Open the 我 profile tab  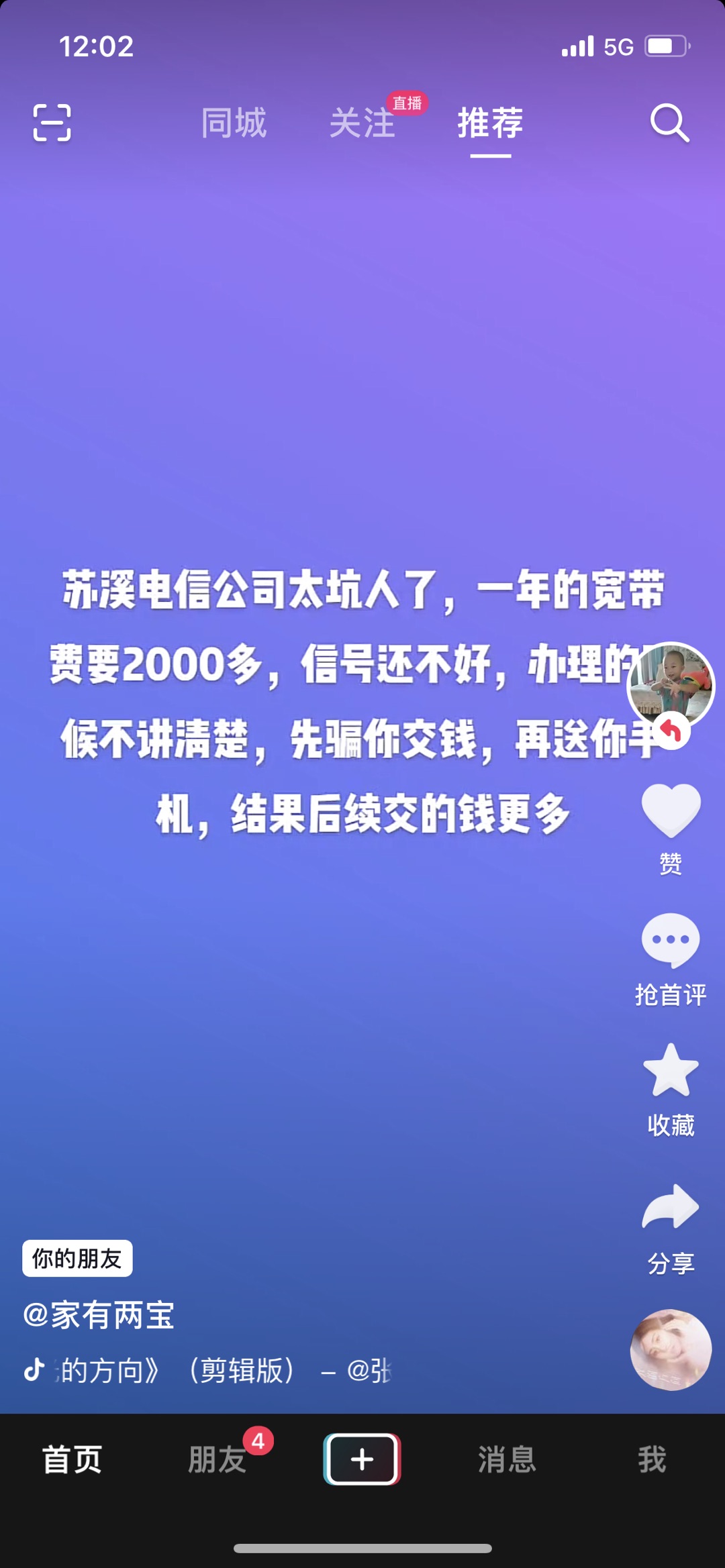coord(652,1459)
